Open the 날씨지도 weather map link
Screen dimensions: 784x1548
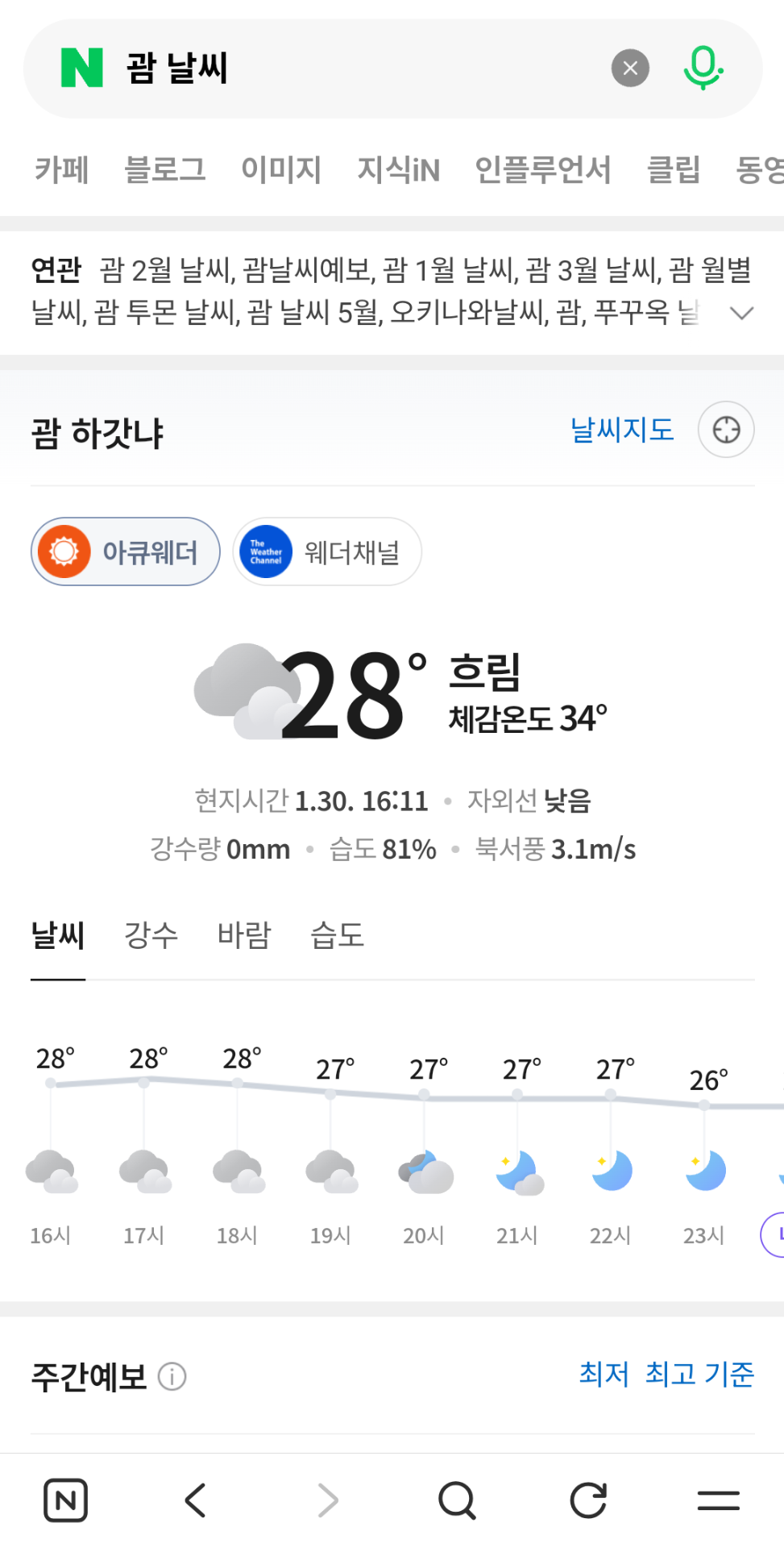point(622,430)
